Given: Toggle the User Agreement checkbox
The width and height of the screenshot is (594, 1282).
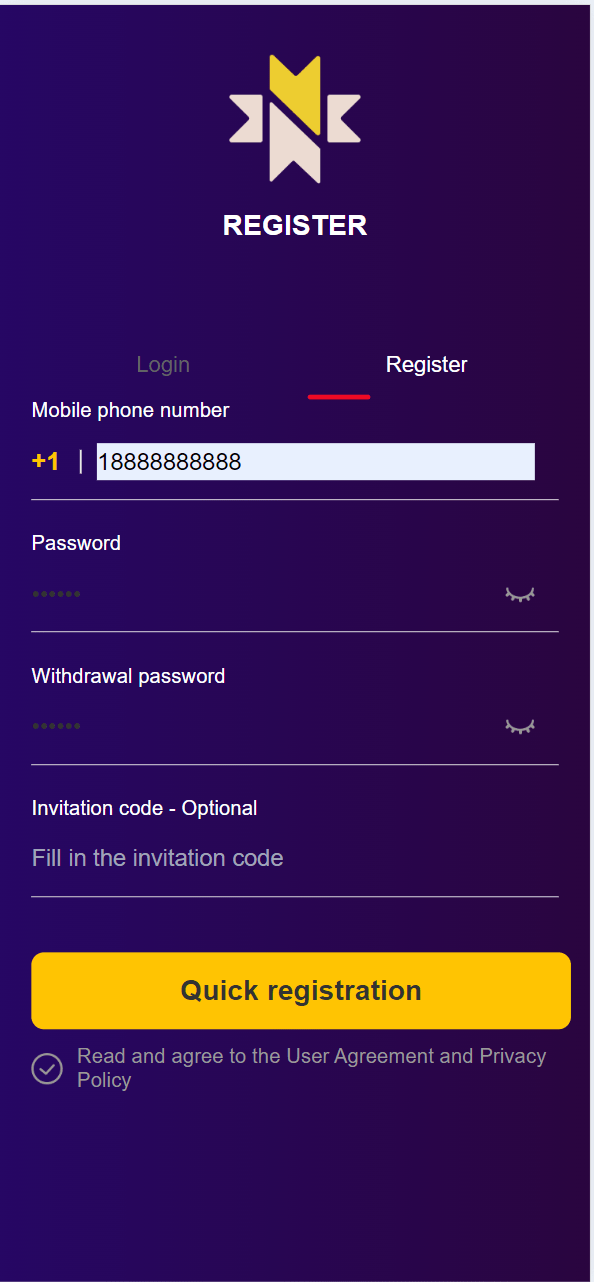Looking at the screenshot, I should 47,1068.
